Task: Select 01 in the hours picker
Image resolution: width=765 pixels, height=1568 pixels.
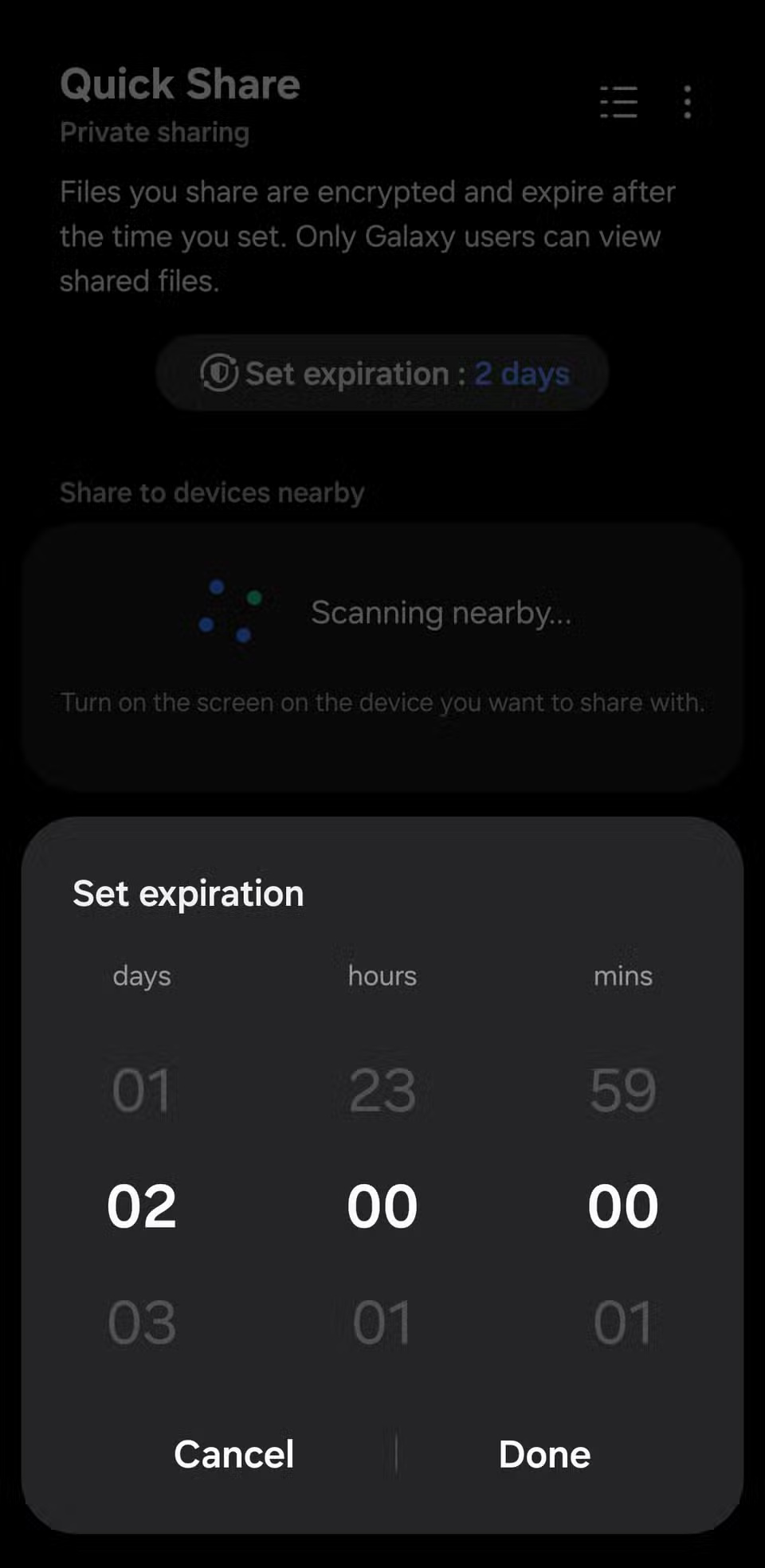Action: 382,1323
